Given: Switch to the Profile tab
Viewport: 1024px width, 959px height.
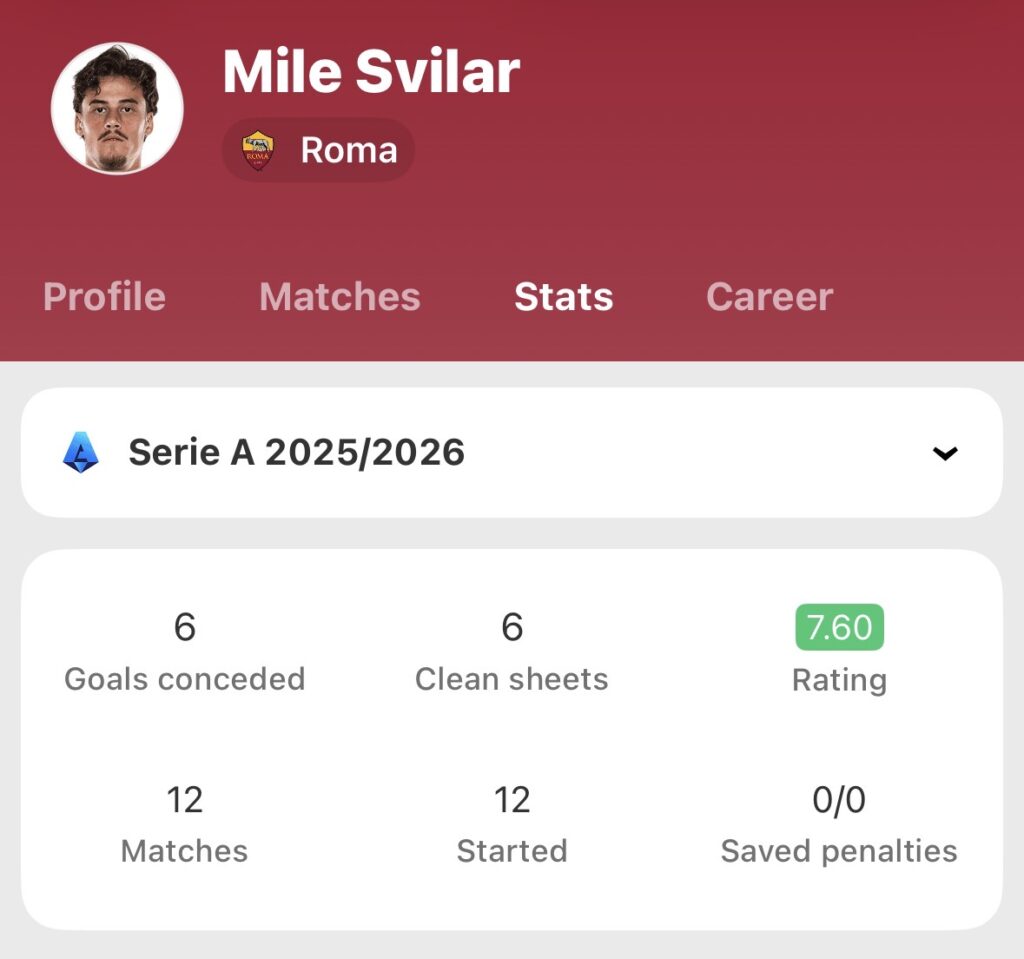Looking at the screenshot, I should (x=104, y=297).
